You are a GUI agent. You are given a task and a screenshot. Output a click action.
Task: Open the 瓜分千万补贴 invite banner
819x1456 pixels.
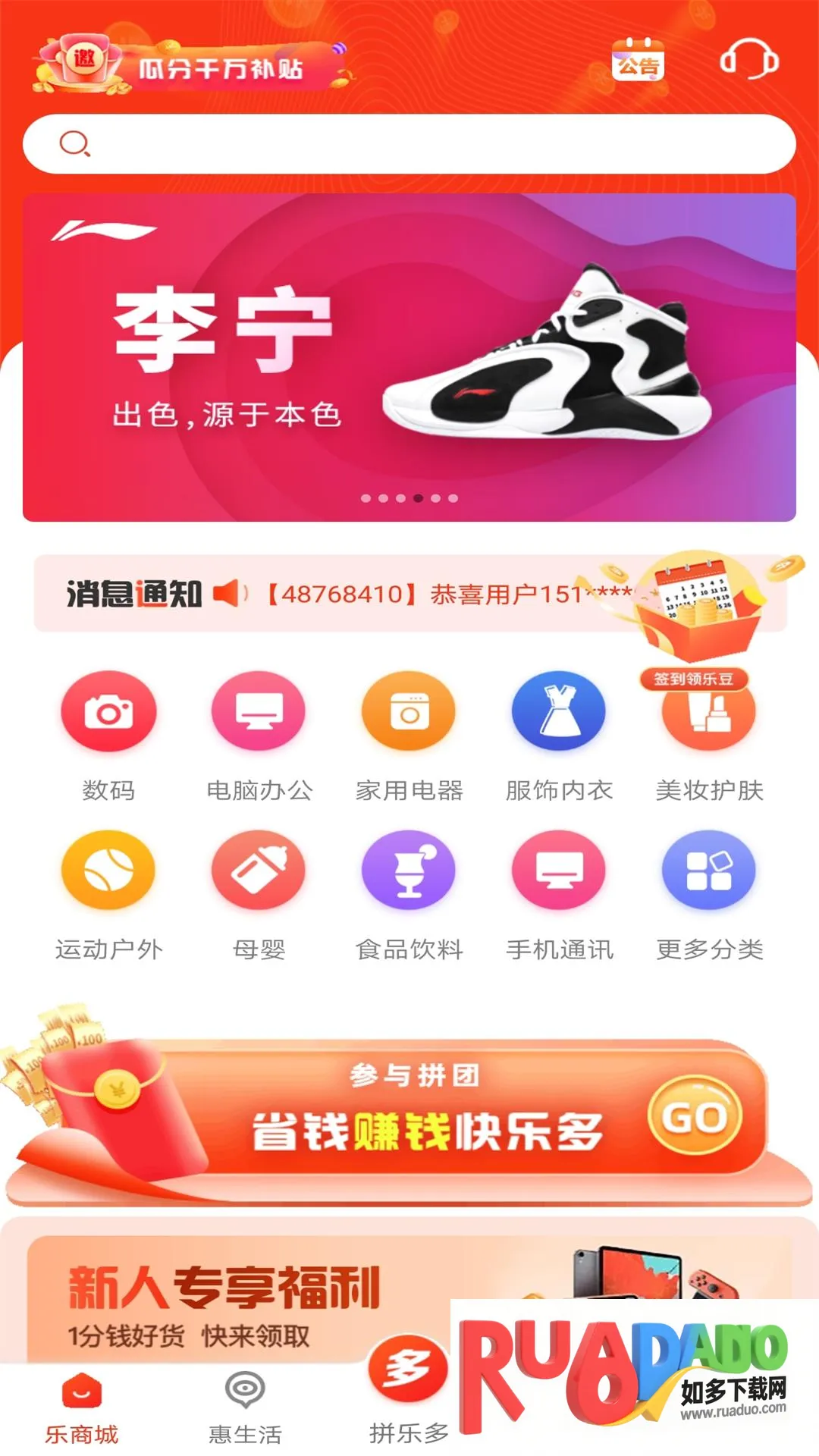(x=190, y=67)
